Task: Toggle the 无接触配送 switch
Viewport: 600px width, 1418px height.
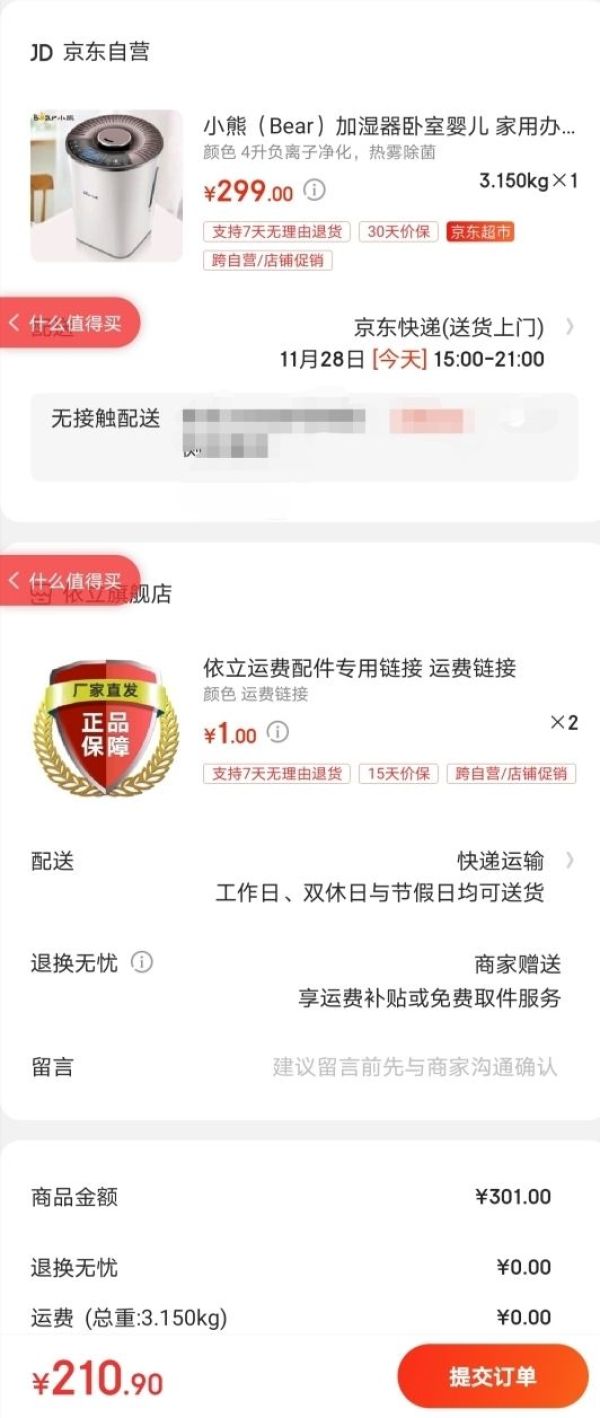Action: [523, 420]
